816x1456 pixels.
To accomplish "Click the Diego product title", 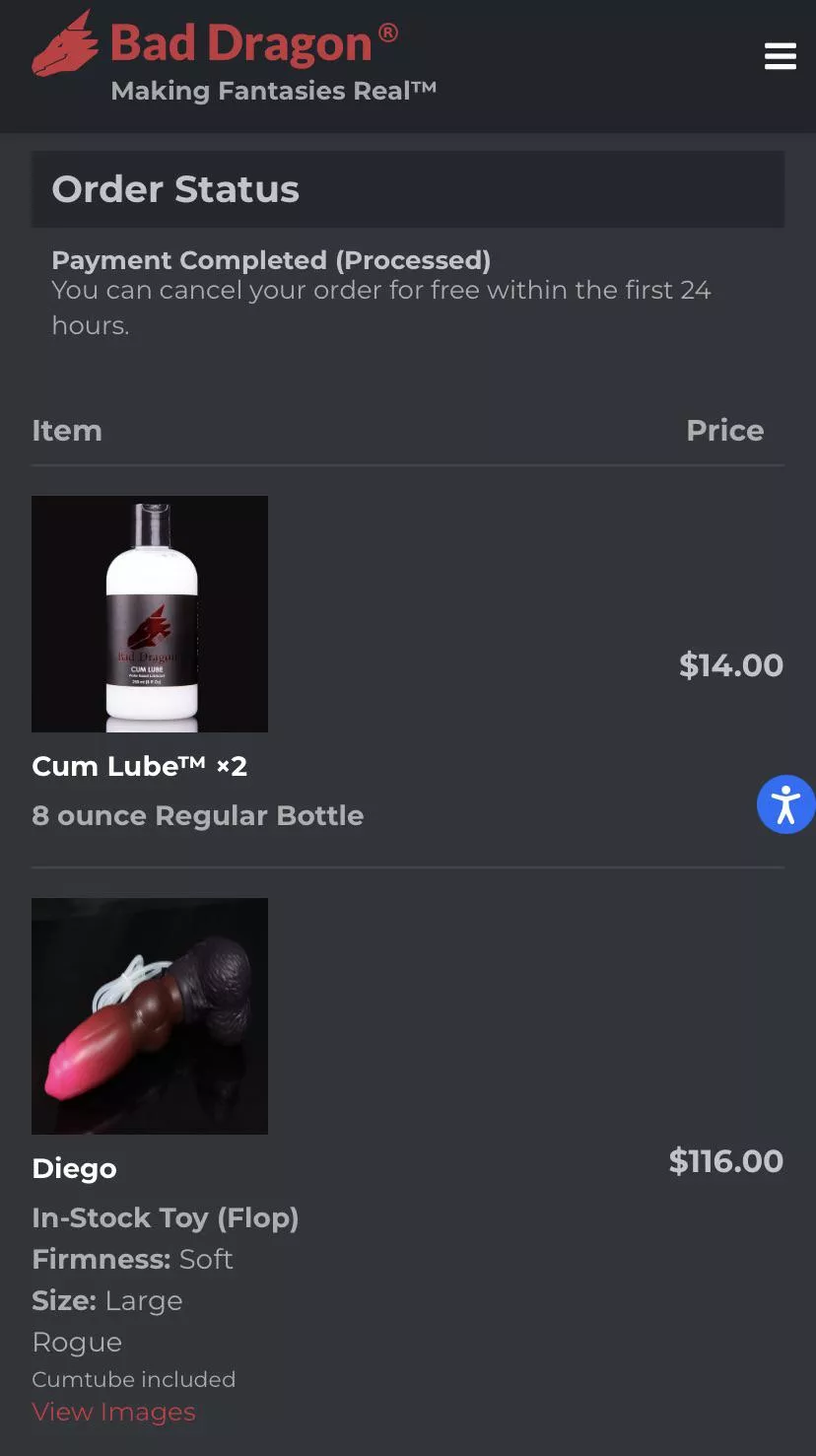I will [x=74, y=1168].
